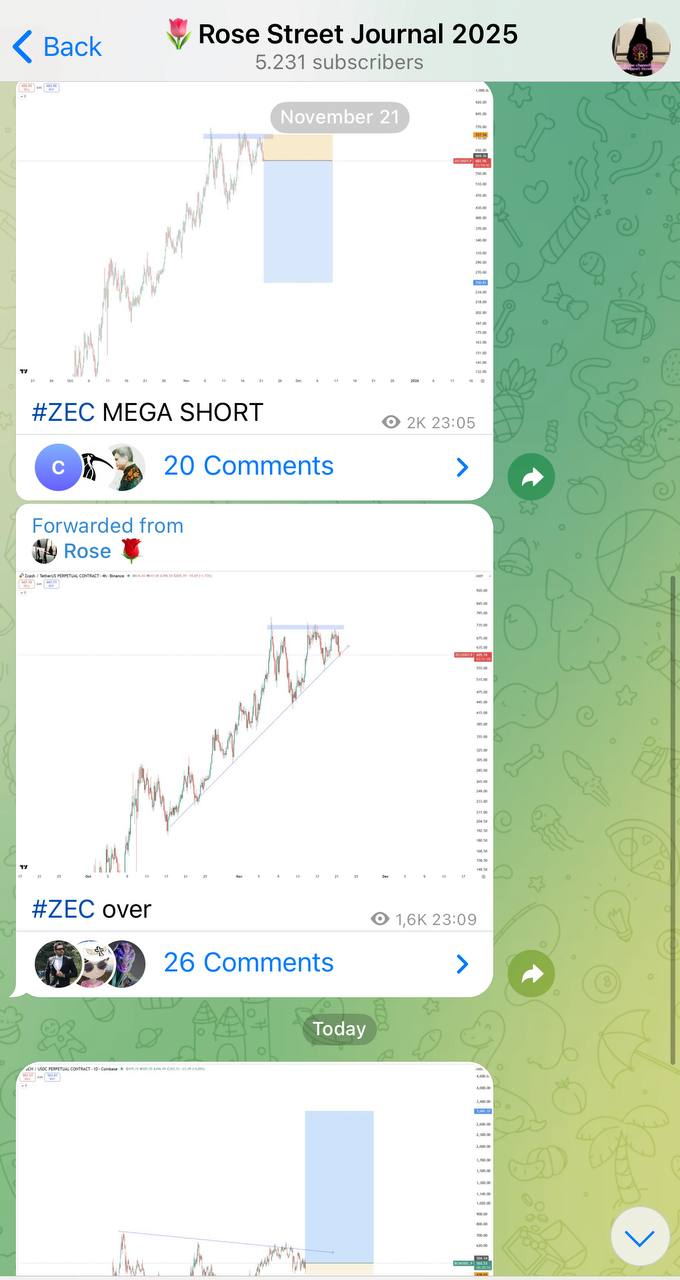Open the chart image posted Today
This screenshot has height=1280, width=680.
click(254, 1170)
